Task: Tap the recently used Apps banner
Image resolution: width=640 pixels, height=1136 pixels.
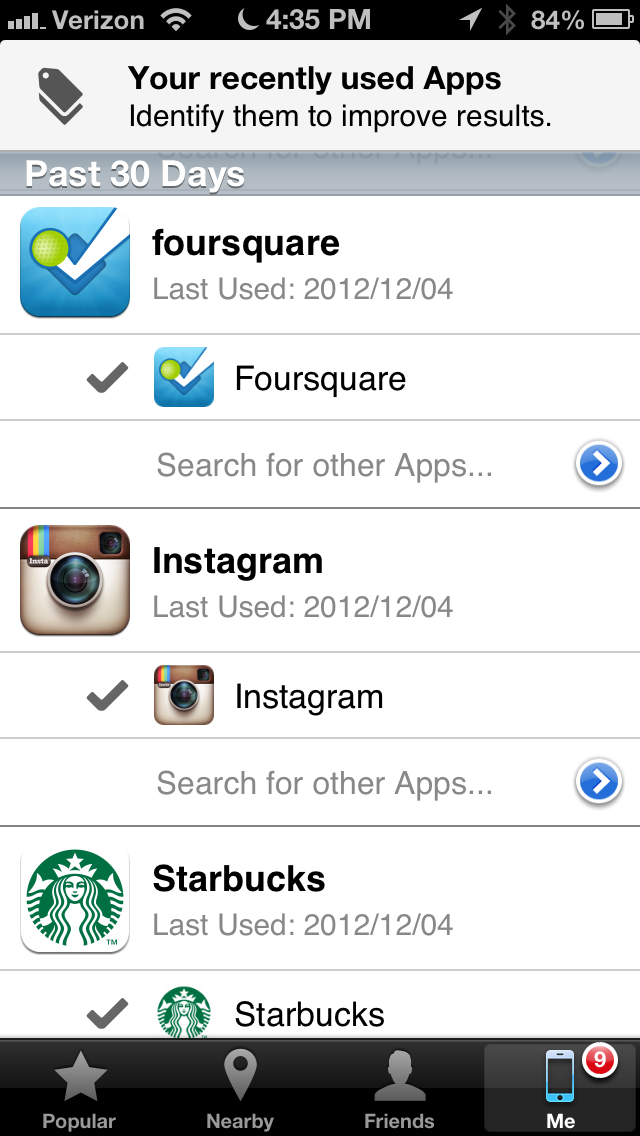Action: (x=320, y=96)
